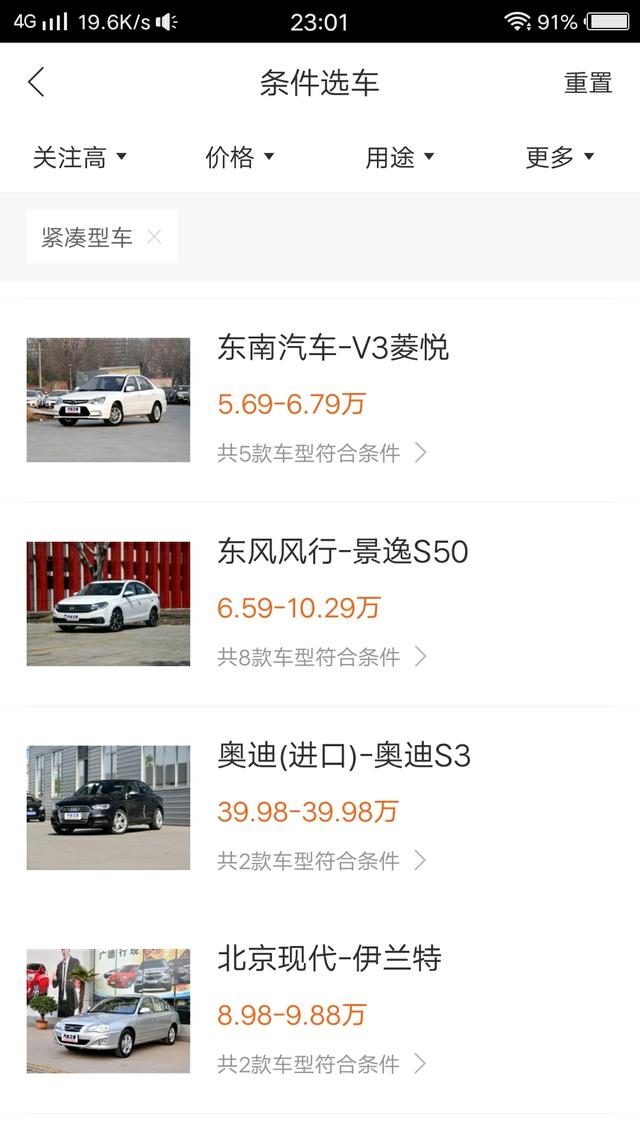View 东风风行-景逸S50 details
The height and width of the screenshot is (1138, 640).
pyautogui.click(x=320, y=604)
